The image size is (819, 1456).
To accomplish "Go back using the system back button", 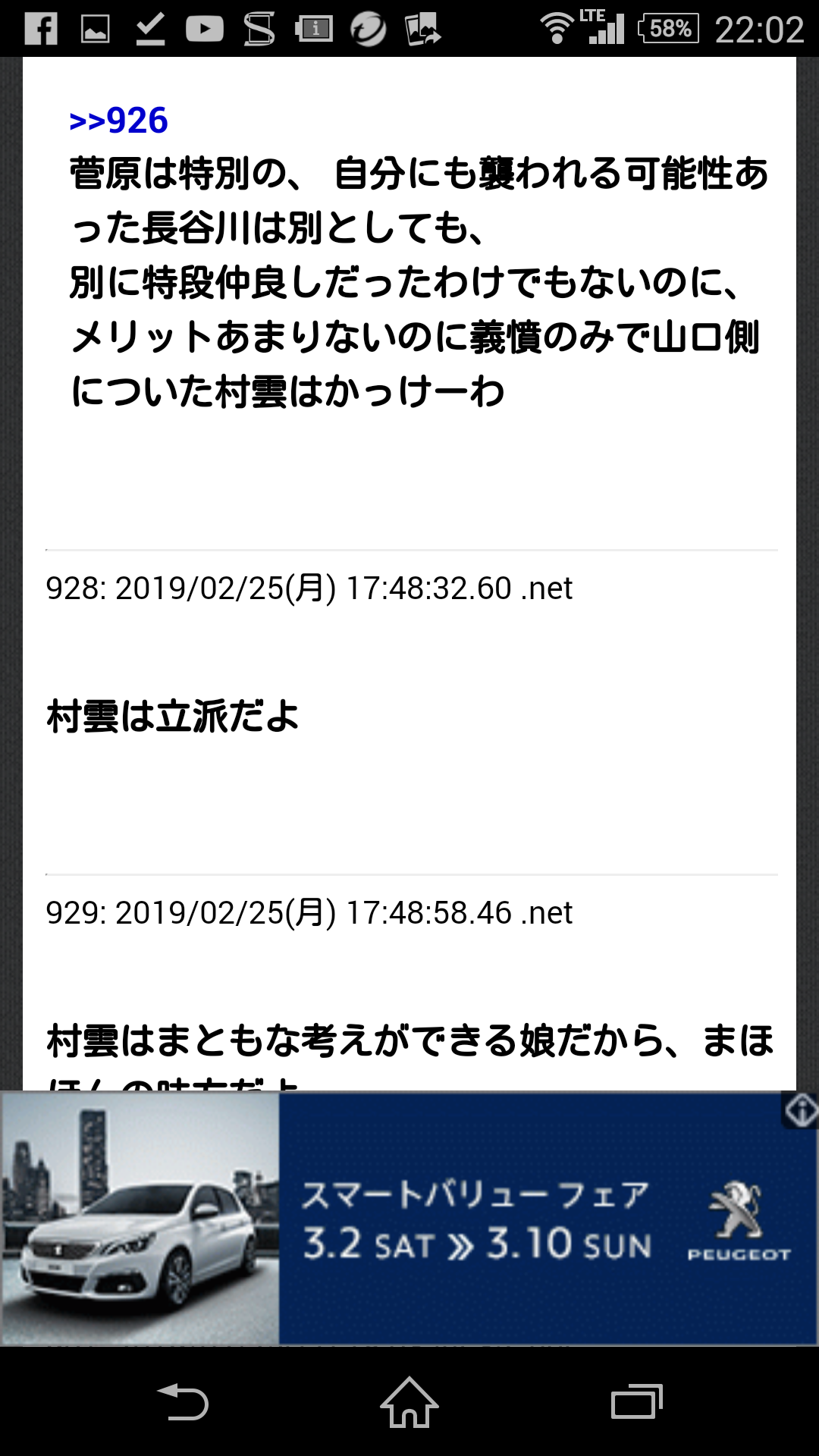I will pos(183,1401).
